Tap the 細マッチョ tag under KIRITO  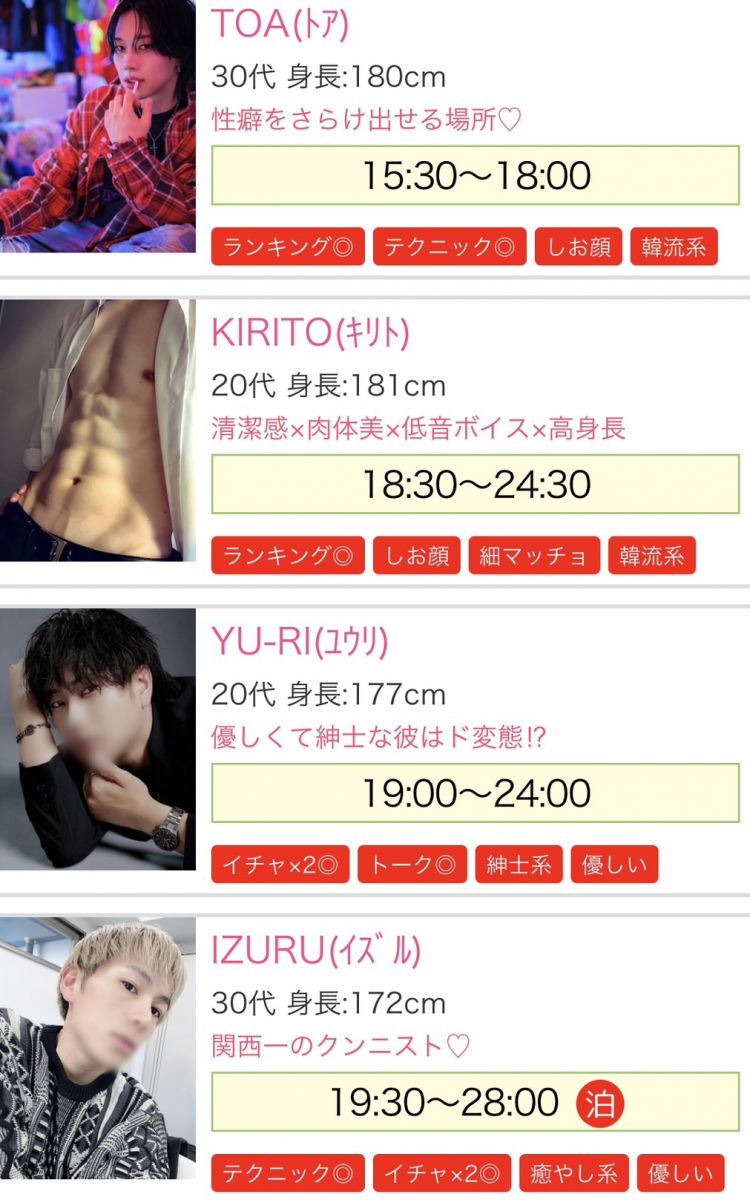pos(534,556)
